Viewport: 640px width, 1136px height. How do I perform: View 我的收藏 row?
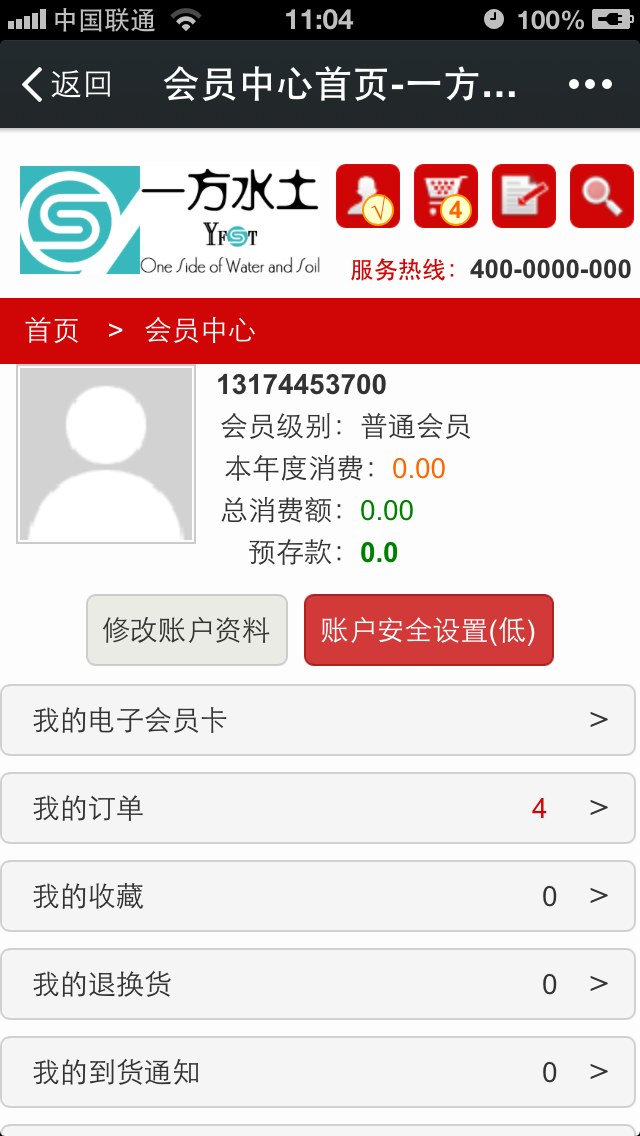(x=318, y=896)
